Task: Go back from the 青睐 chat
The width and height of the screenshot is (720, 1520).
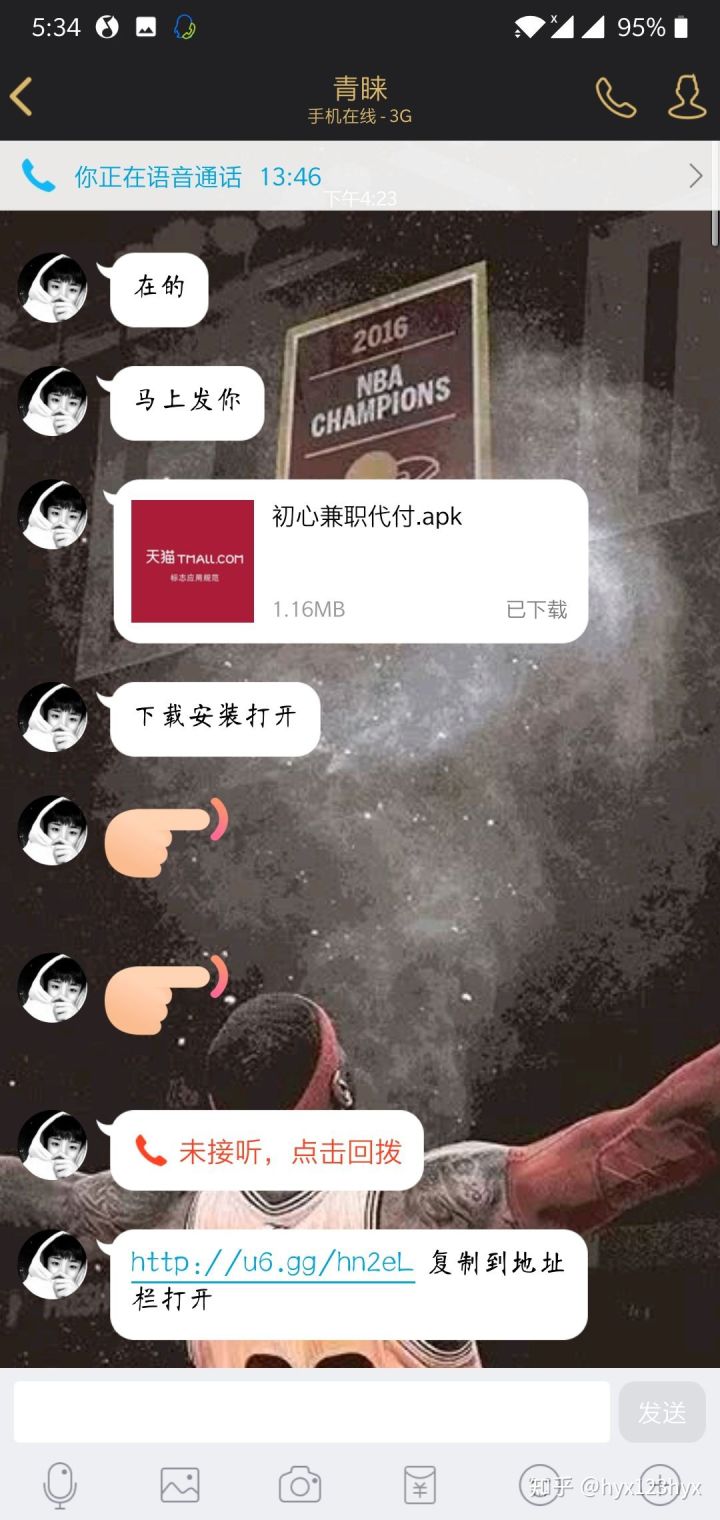Action: pyautogui.click(x=22, y=98)
